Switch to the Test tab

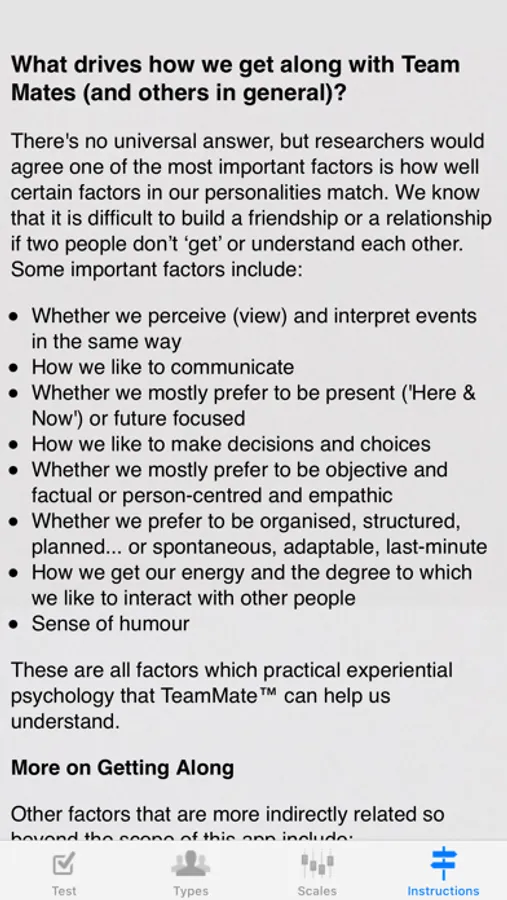click(64, 872)
